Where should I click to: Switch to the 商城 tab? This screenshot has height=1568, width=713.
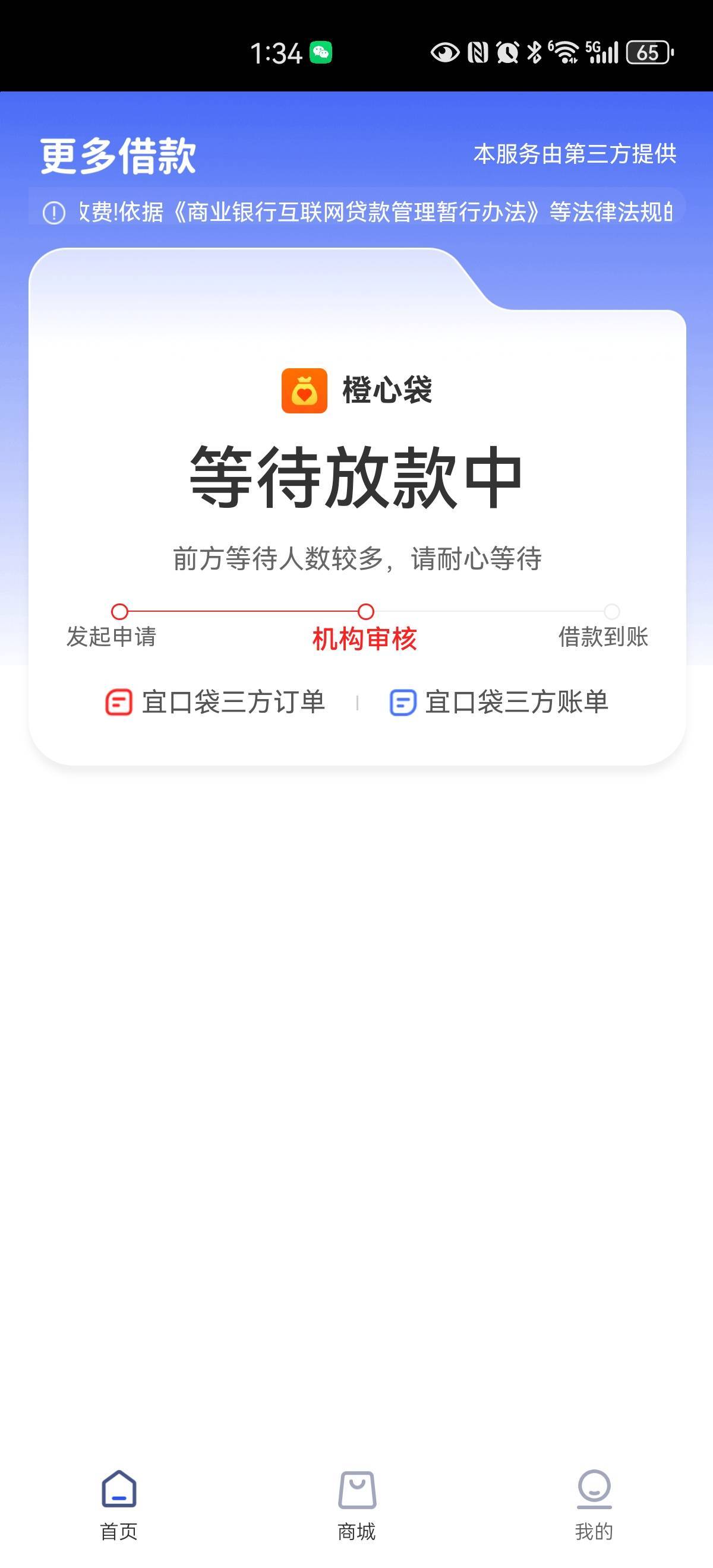click(x=357, y=1504)
